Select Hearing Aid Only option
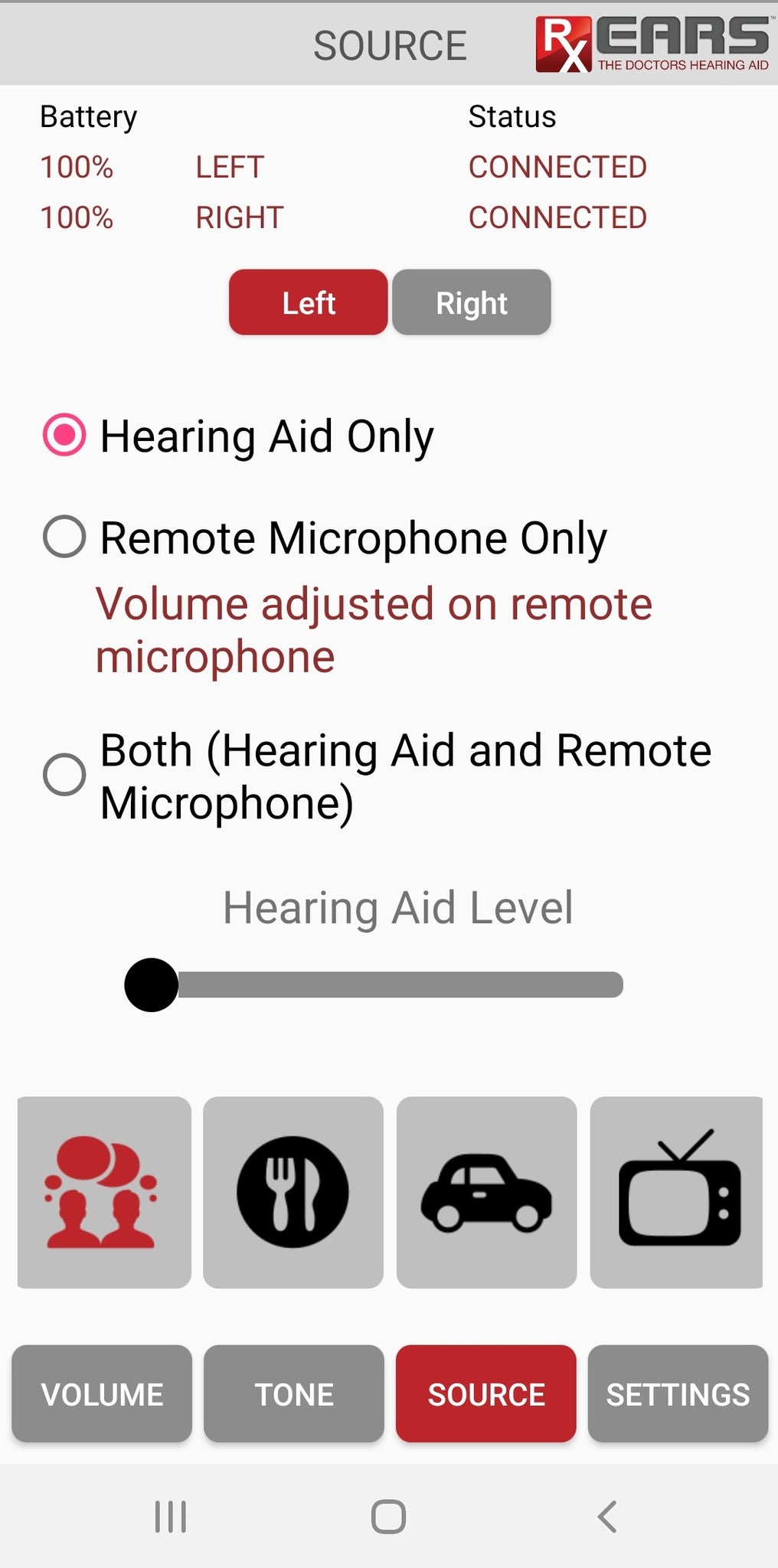The width and height of the screenshot is (778, 1568). [238, 436]
